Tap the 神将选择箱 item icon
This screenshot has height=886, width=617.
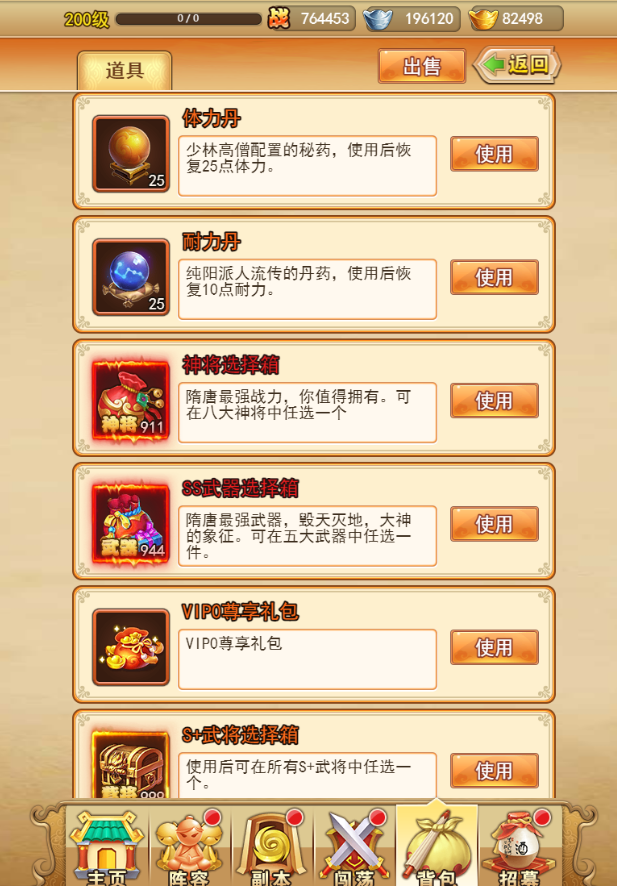point(131,400)
